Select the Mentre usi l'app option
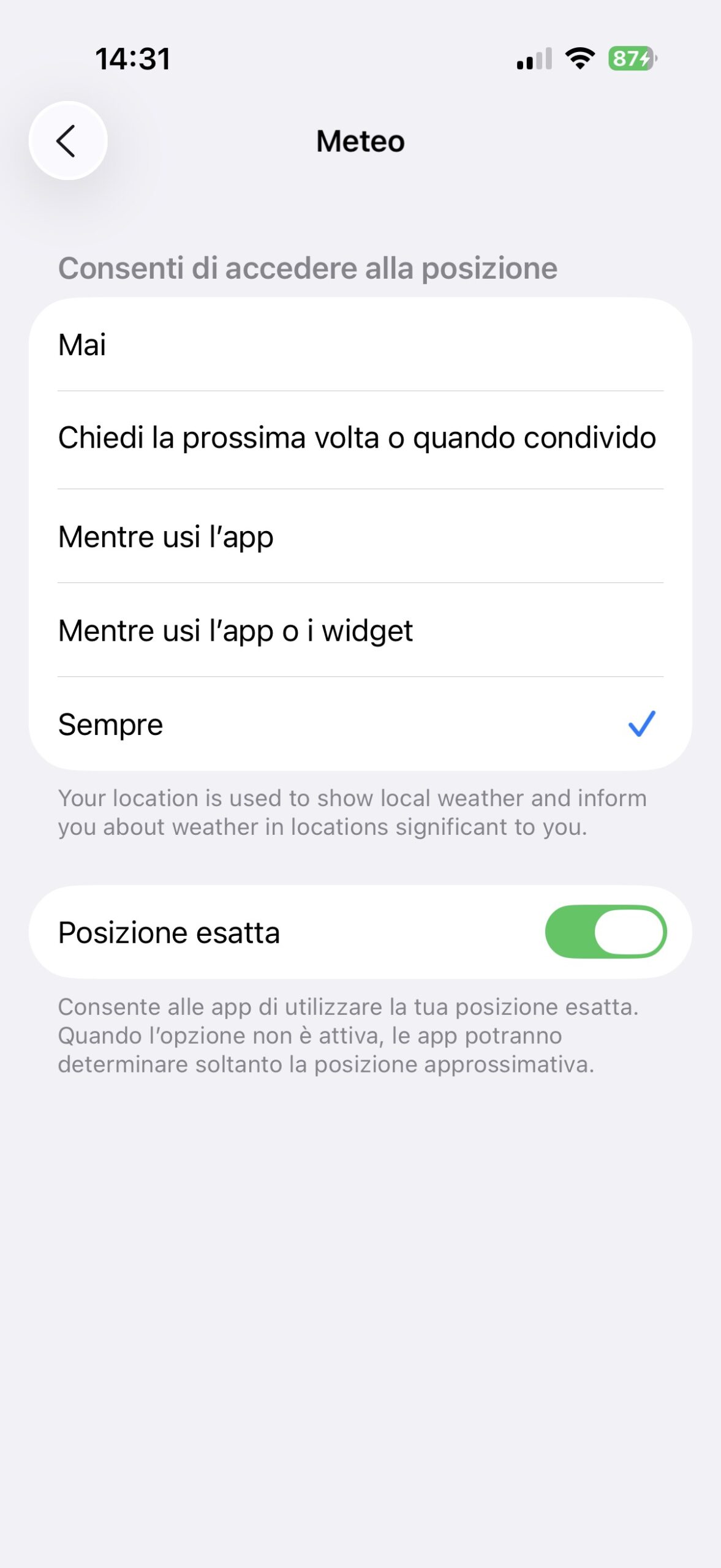The width and height of the screenshot is (721, 1568). click(360, 537)
